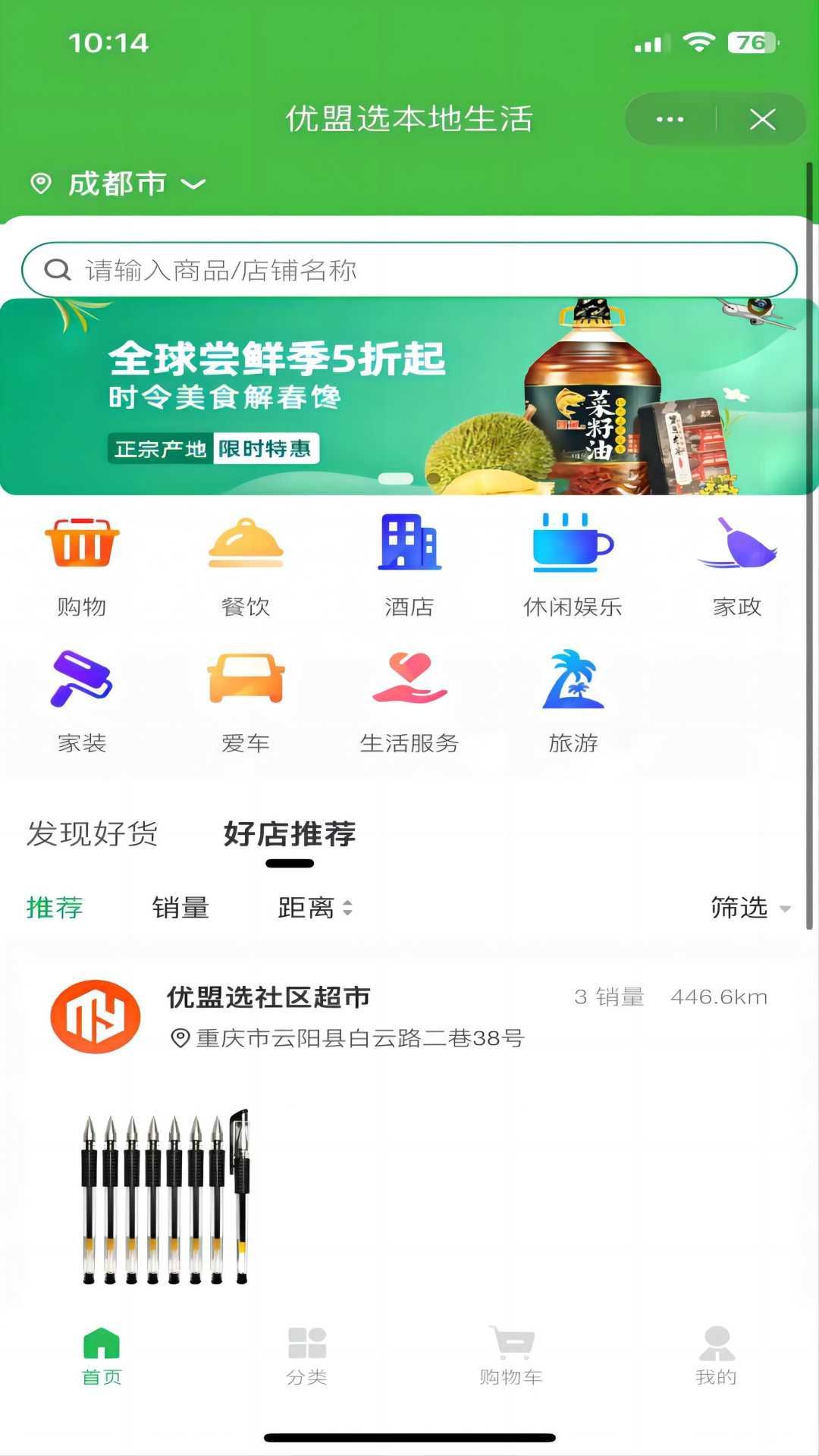Sort stores by 距离

pyautogui.click(x=314, y=908)
